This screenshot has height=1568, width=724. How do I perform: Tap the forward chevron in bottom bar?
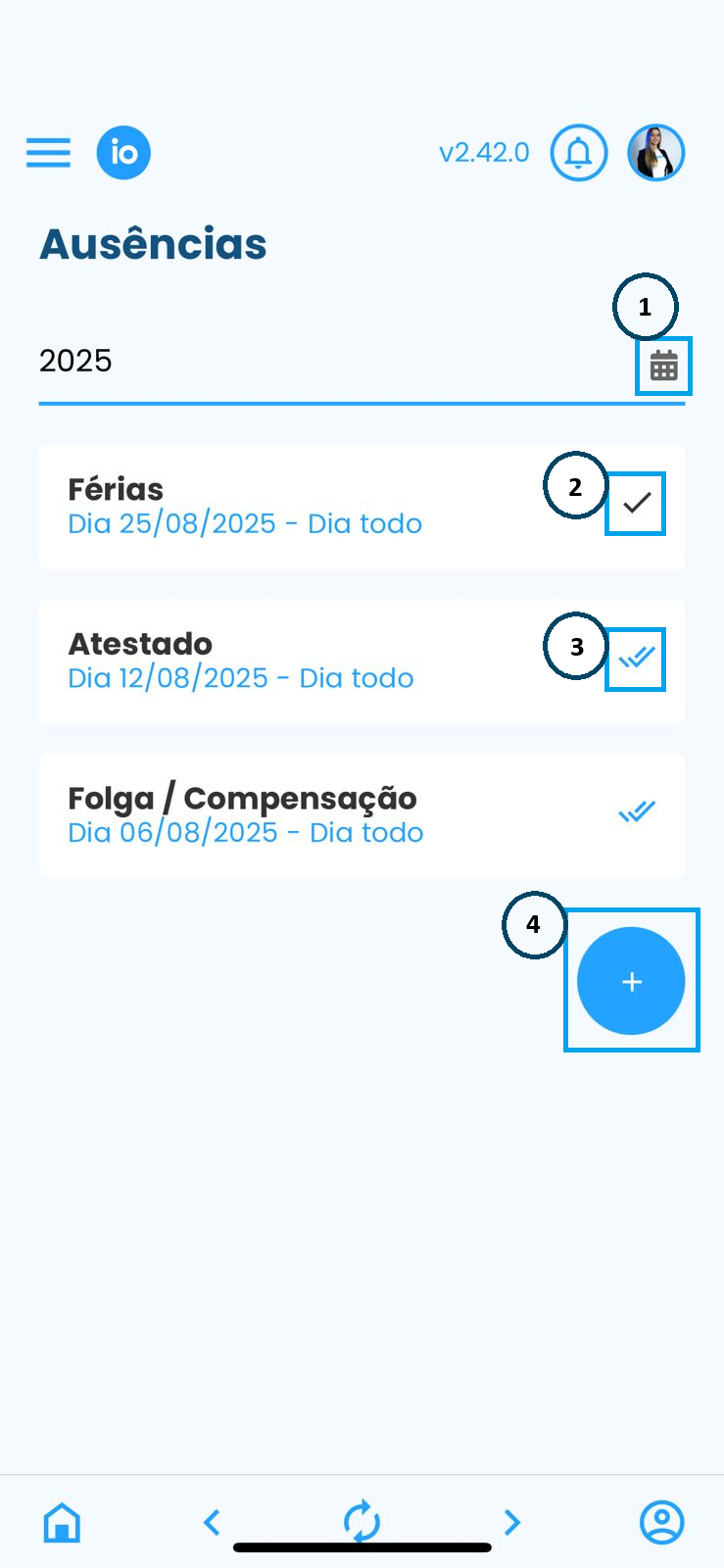511,1522
